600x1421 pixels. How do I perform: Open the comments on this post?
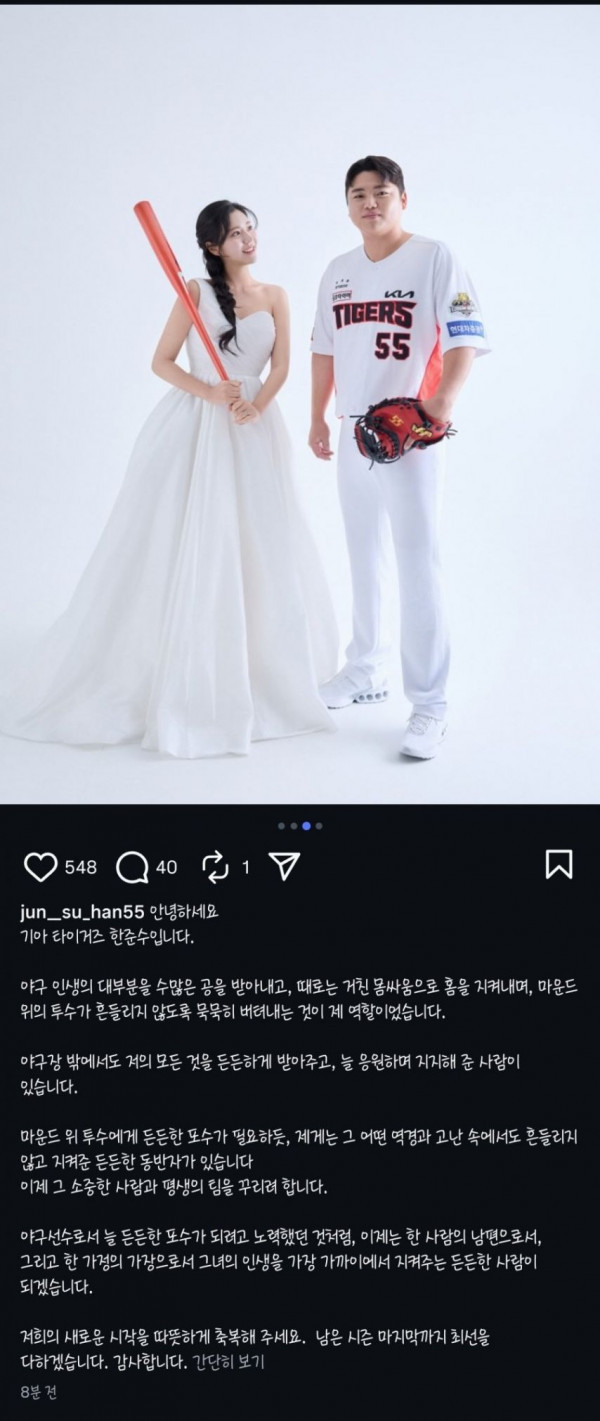click(132, 867)
